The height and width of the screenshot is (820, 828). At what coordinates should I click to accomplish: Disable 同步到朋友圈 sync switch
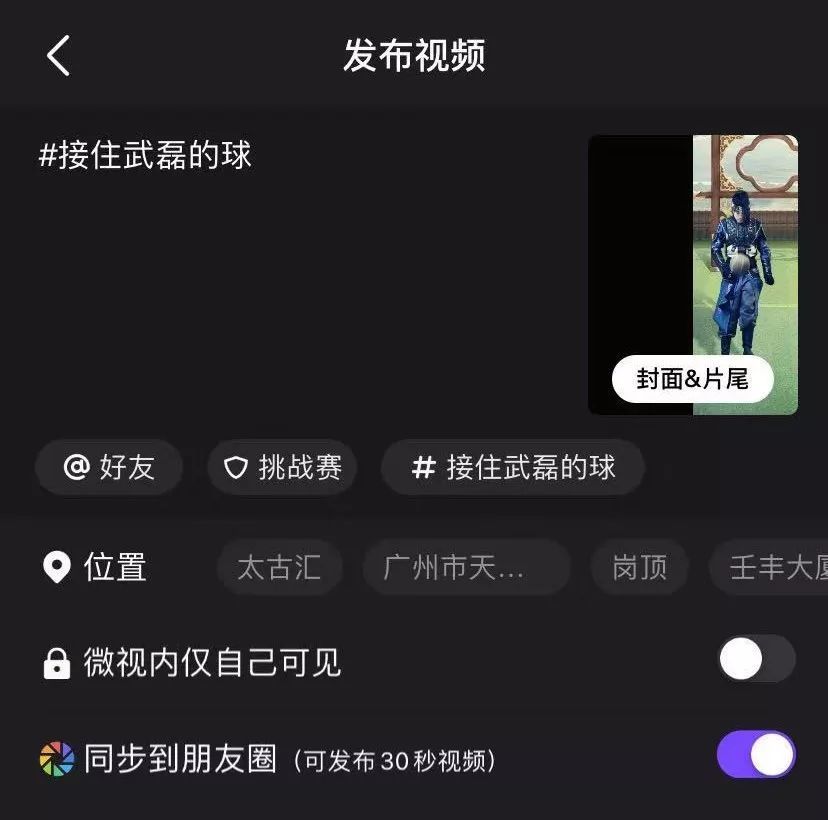756,755
